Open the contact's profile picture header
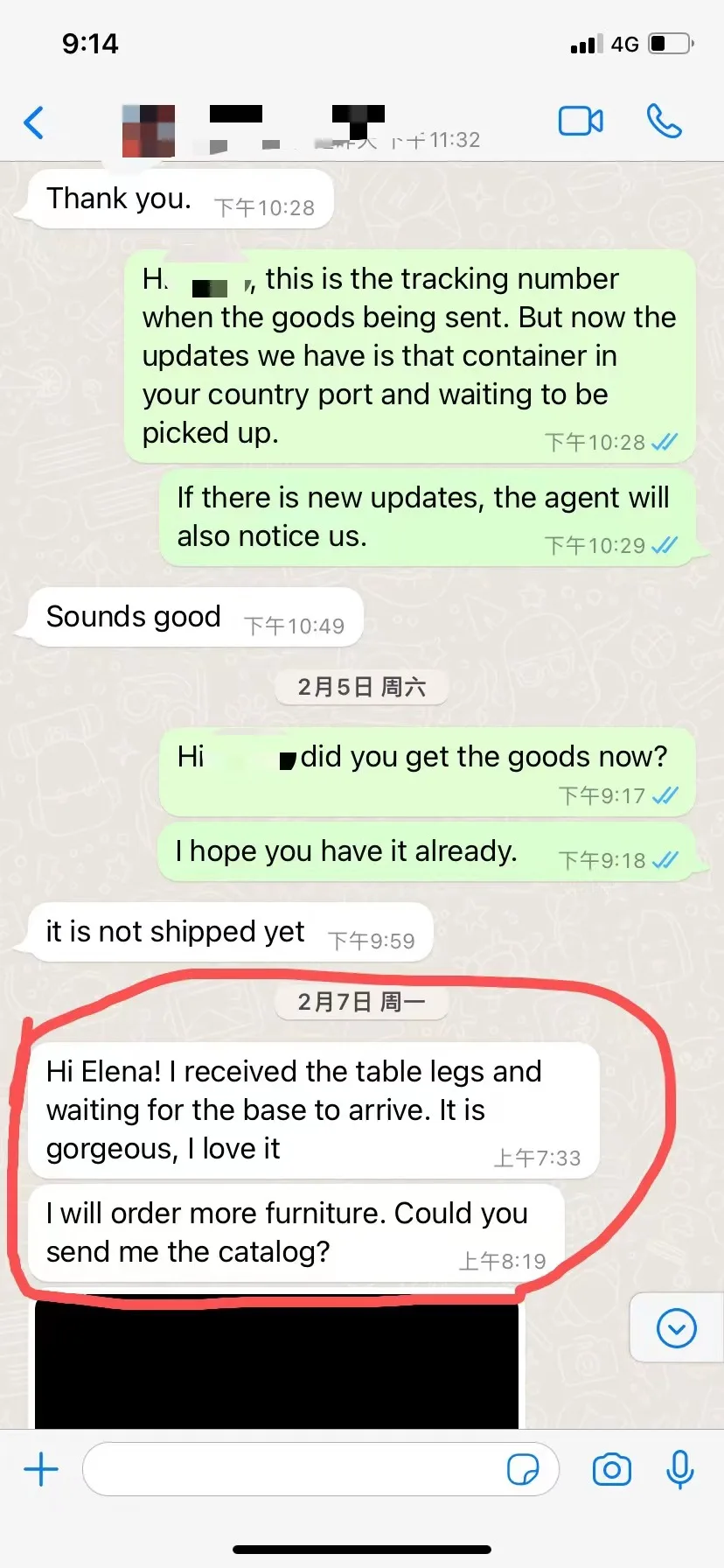 point(149,130)
